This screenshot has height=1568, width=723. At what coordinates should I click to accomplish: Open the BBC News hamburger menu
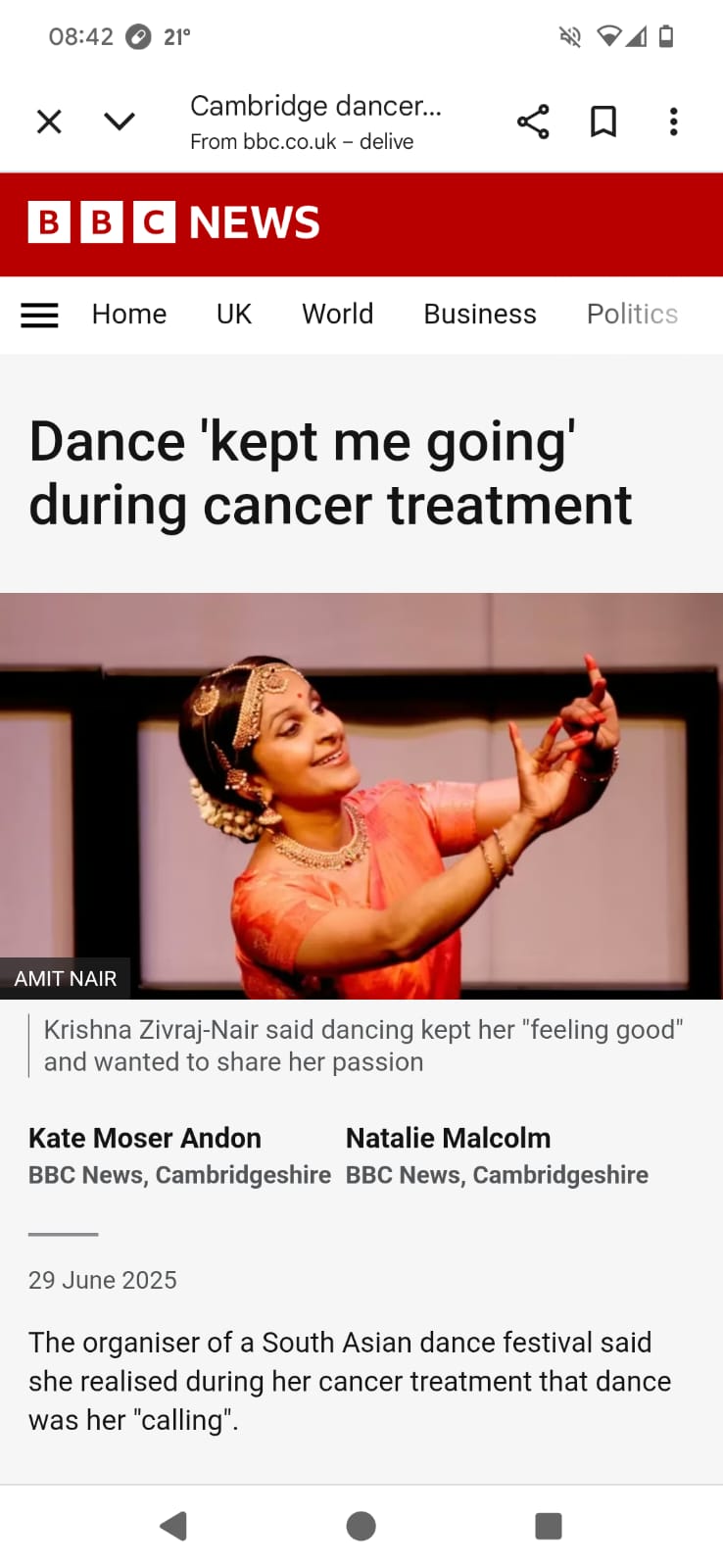[x=40, y=315]
